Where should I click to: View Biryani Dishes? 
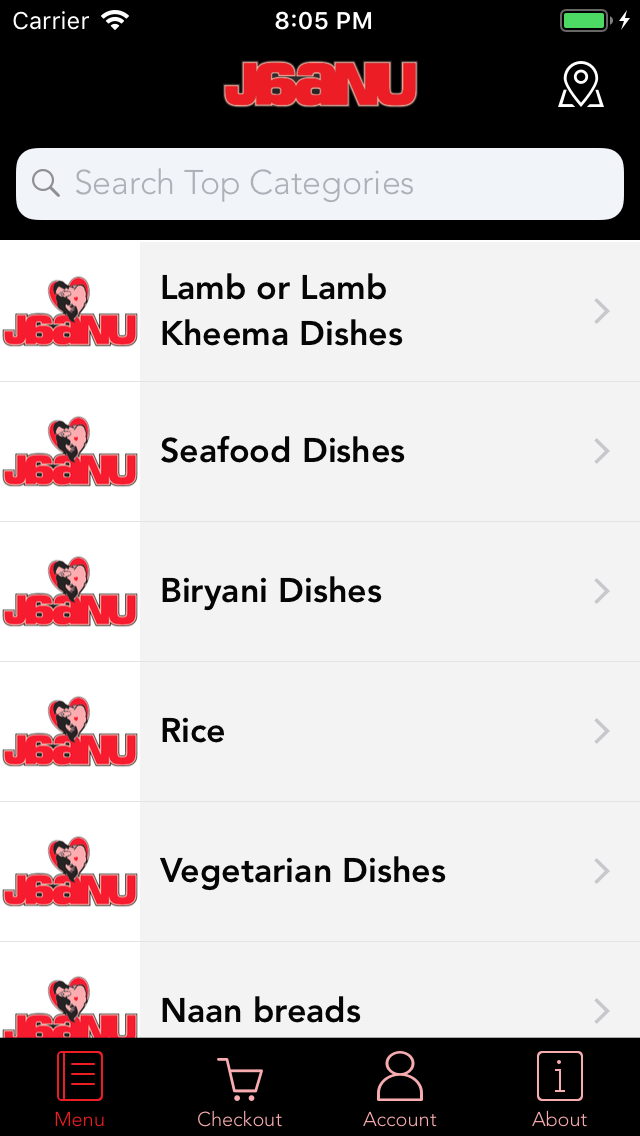320,592
